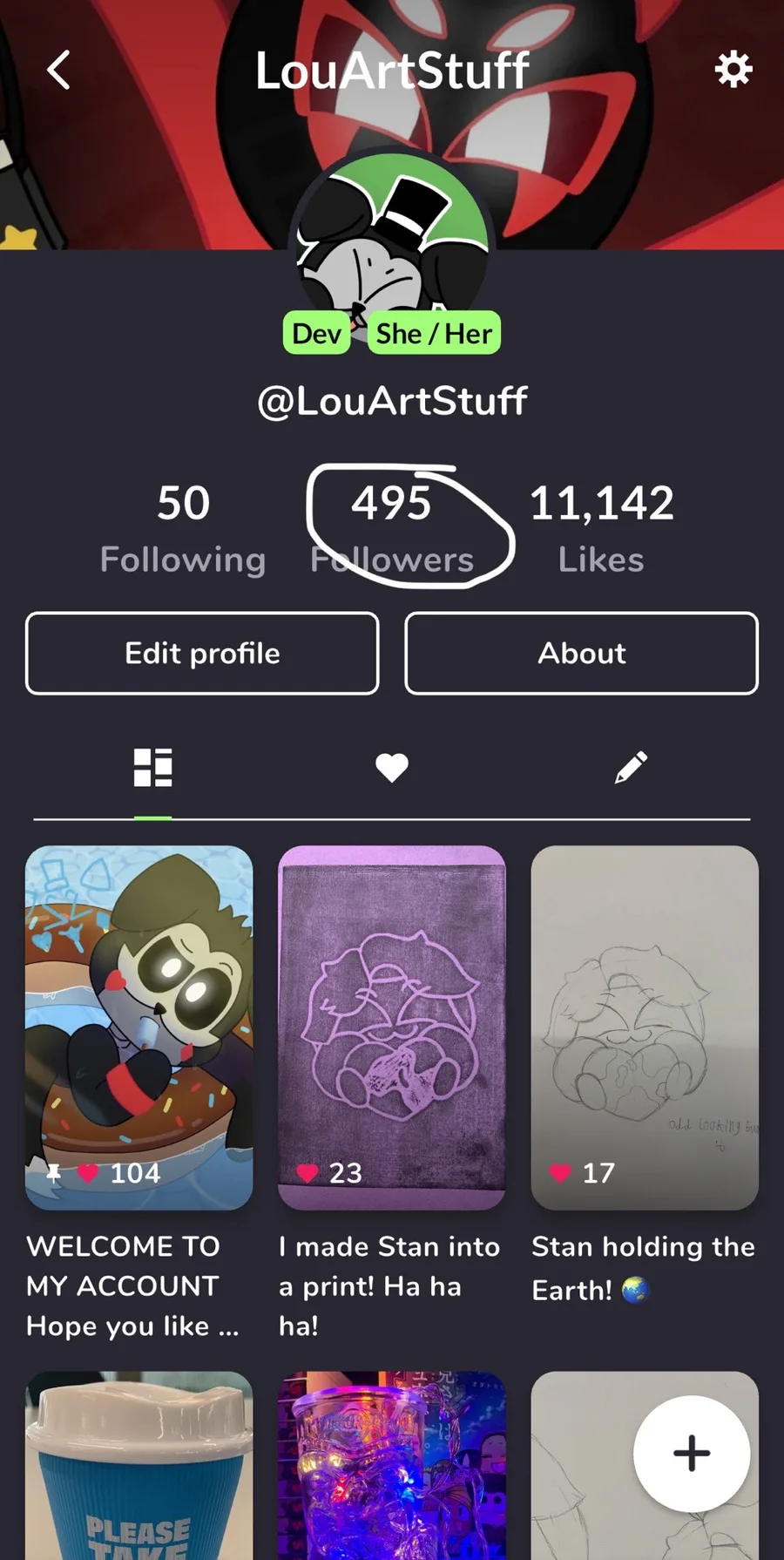This screenshot has width=784, height=1560.
Task: Open settings via the gear icon
Action: click(733, 69)
